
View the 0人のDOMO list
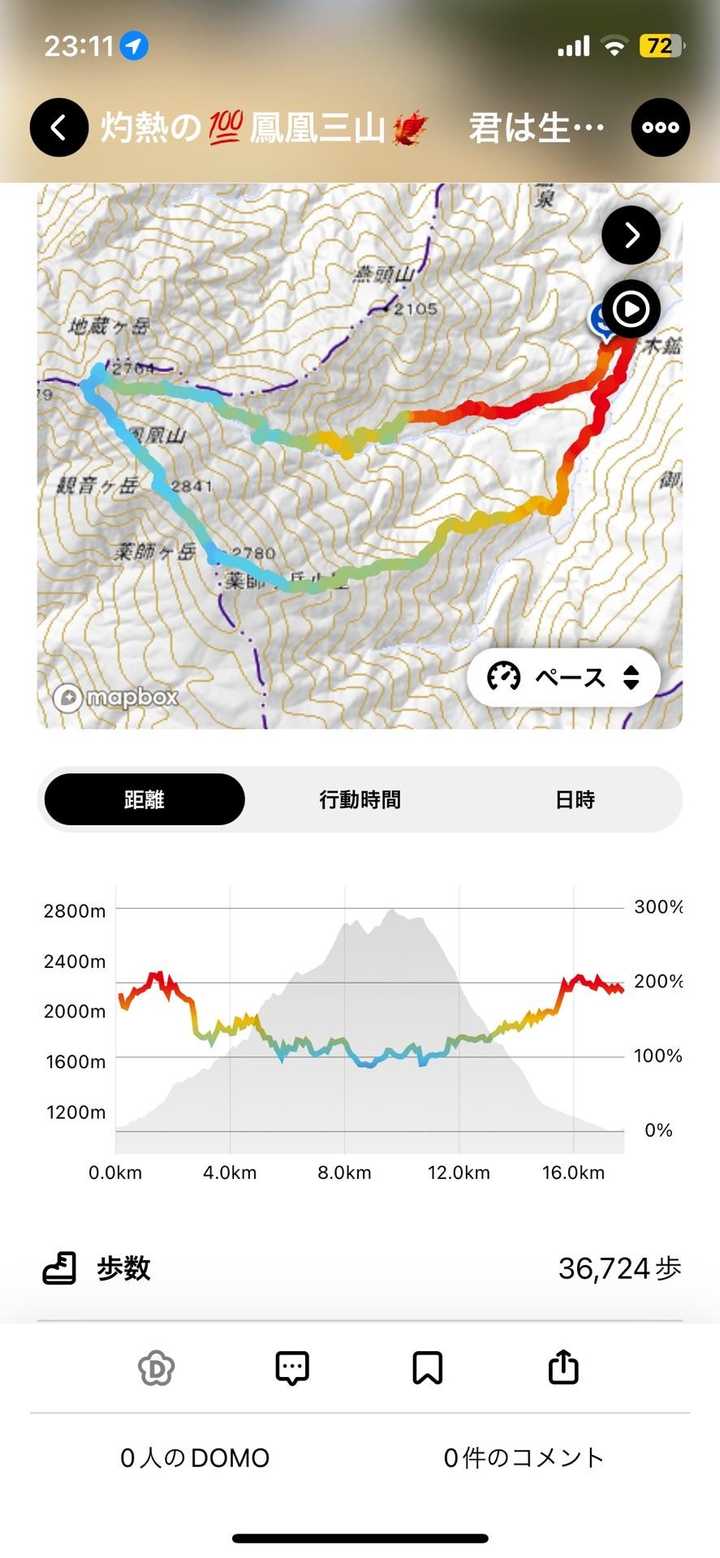tap(195, 1458)
